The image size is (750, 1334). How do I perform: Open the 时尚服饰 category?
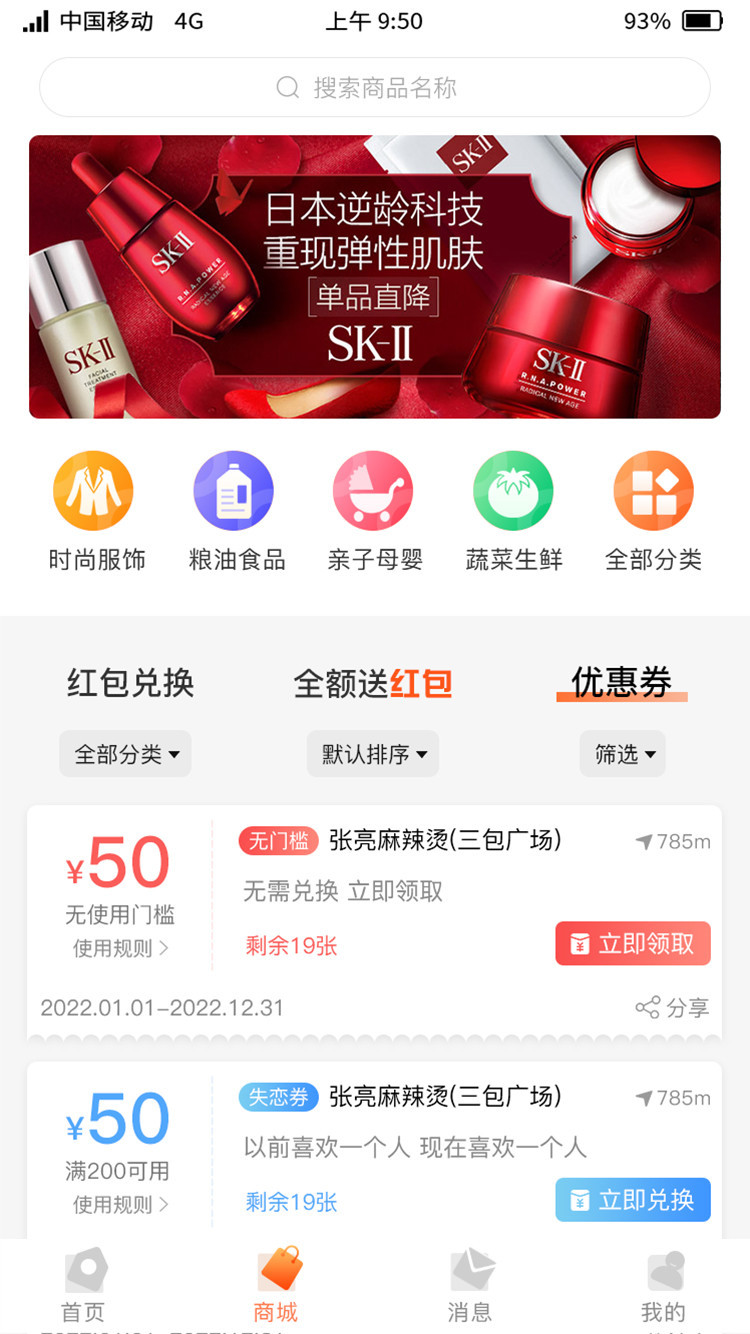[x=96, y=511]
